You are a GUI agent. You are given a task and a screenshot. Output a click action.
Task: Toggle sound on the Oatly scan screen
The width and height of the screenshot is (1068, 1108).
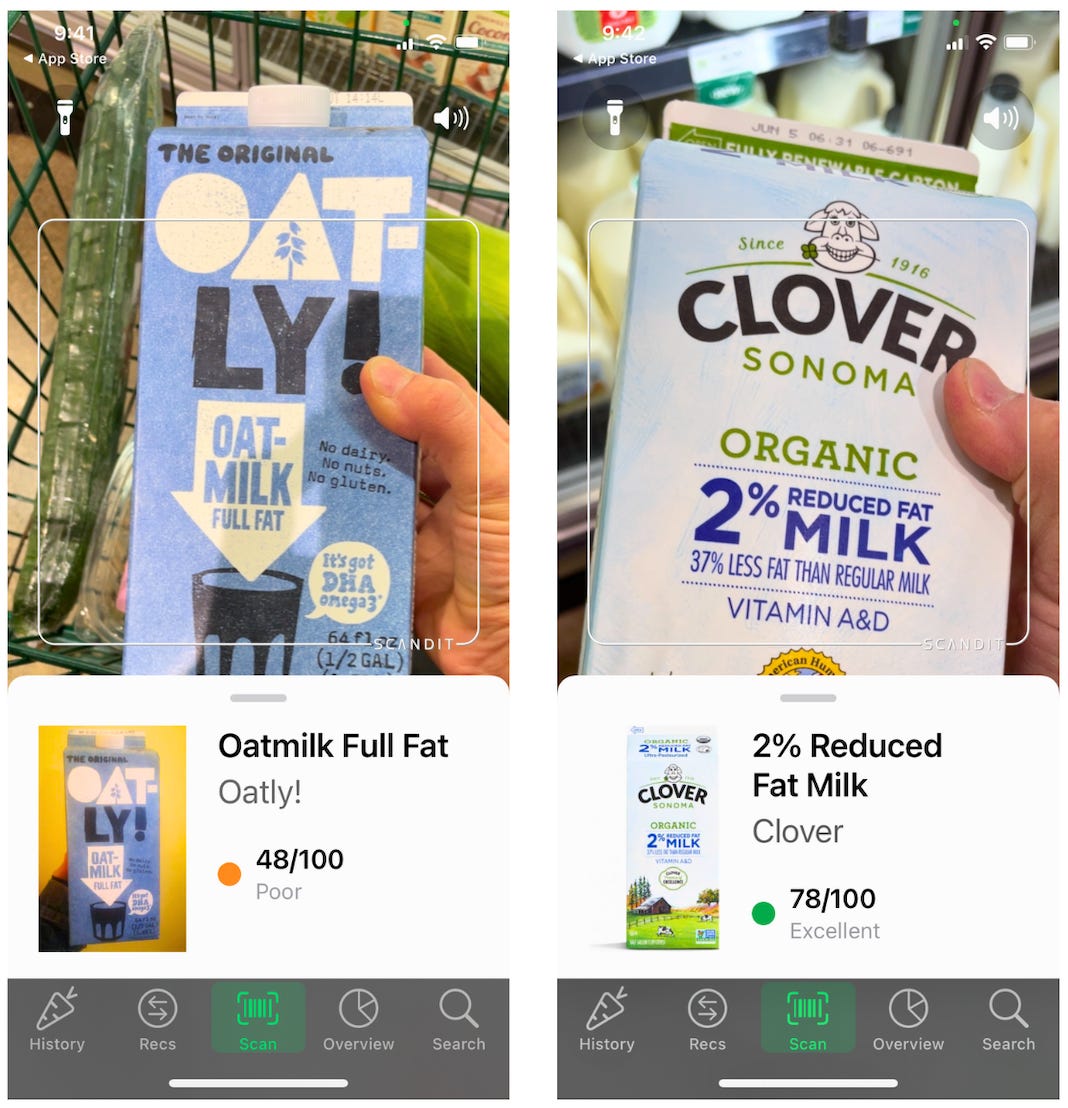450,119
